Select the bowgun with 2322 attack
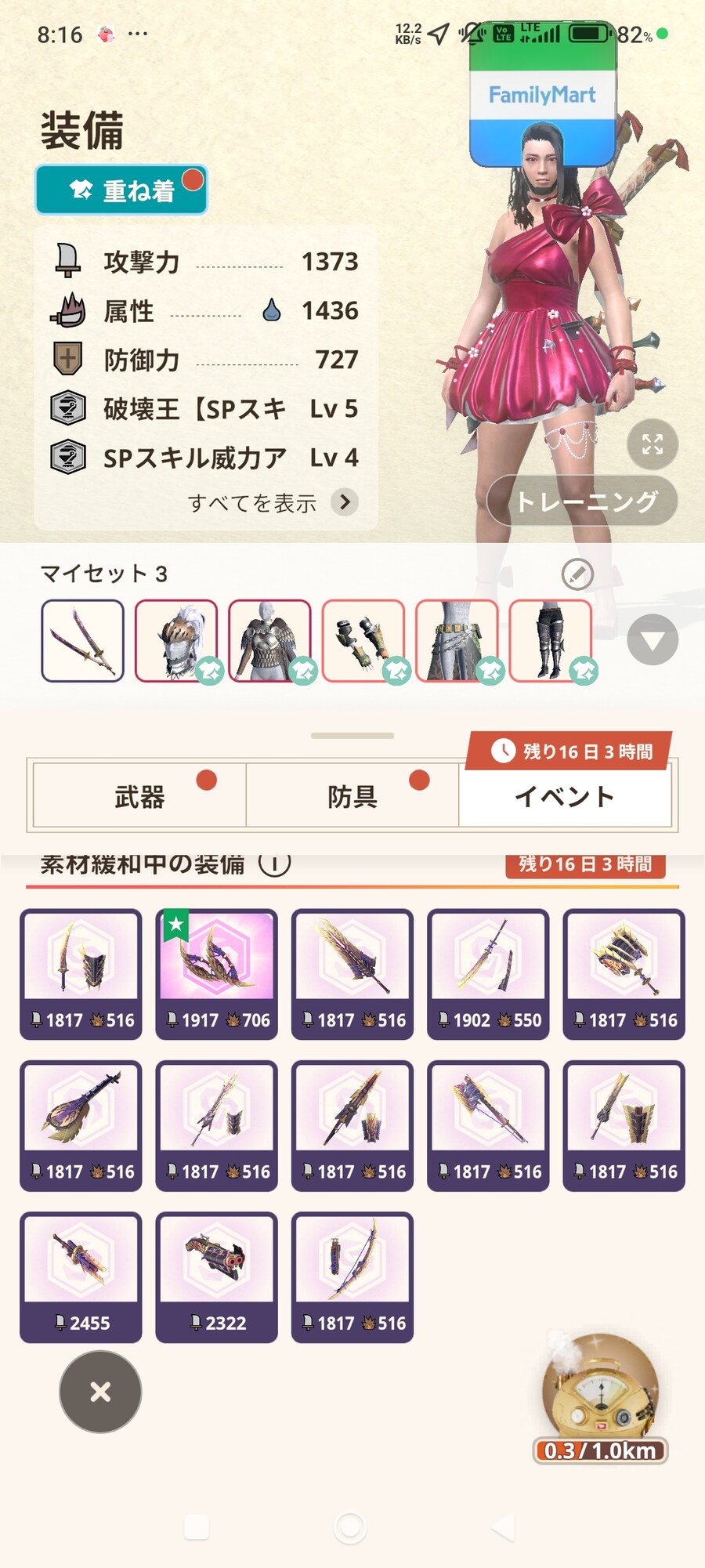Screen dimensions: 705x1568 pos(216,1276)
